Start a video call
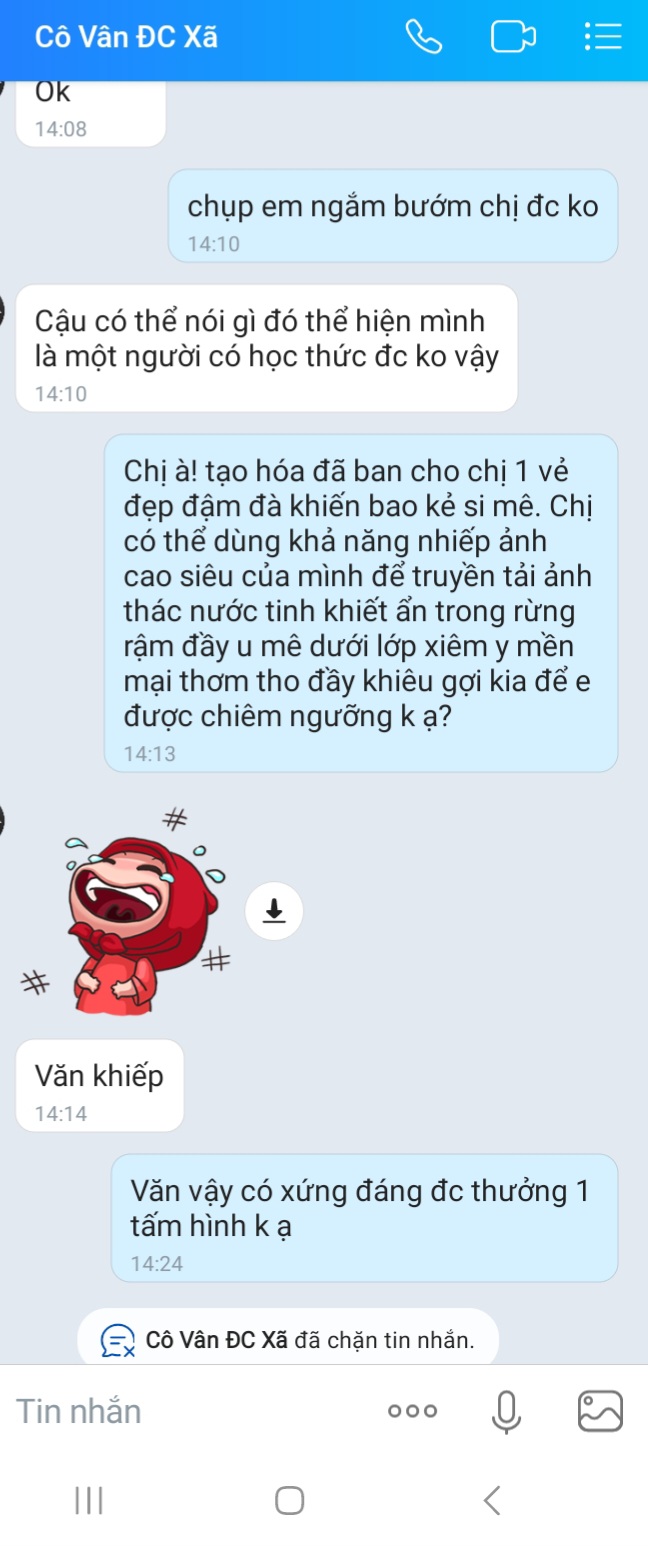Viewport: 648px width, 1546px height. pos(513,38)
